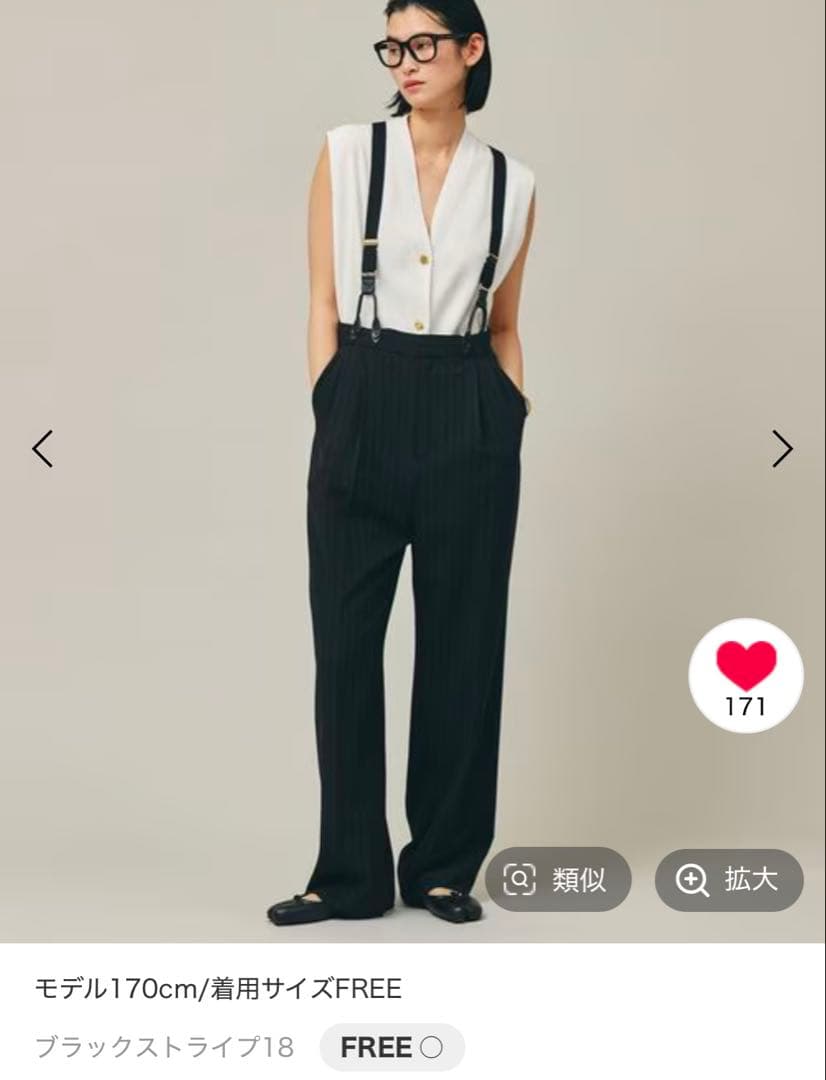Find similar items with 類似 button
Image resolution: width=826 pixels, height=1080 pixels.
click(558, 880)
